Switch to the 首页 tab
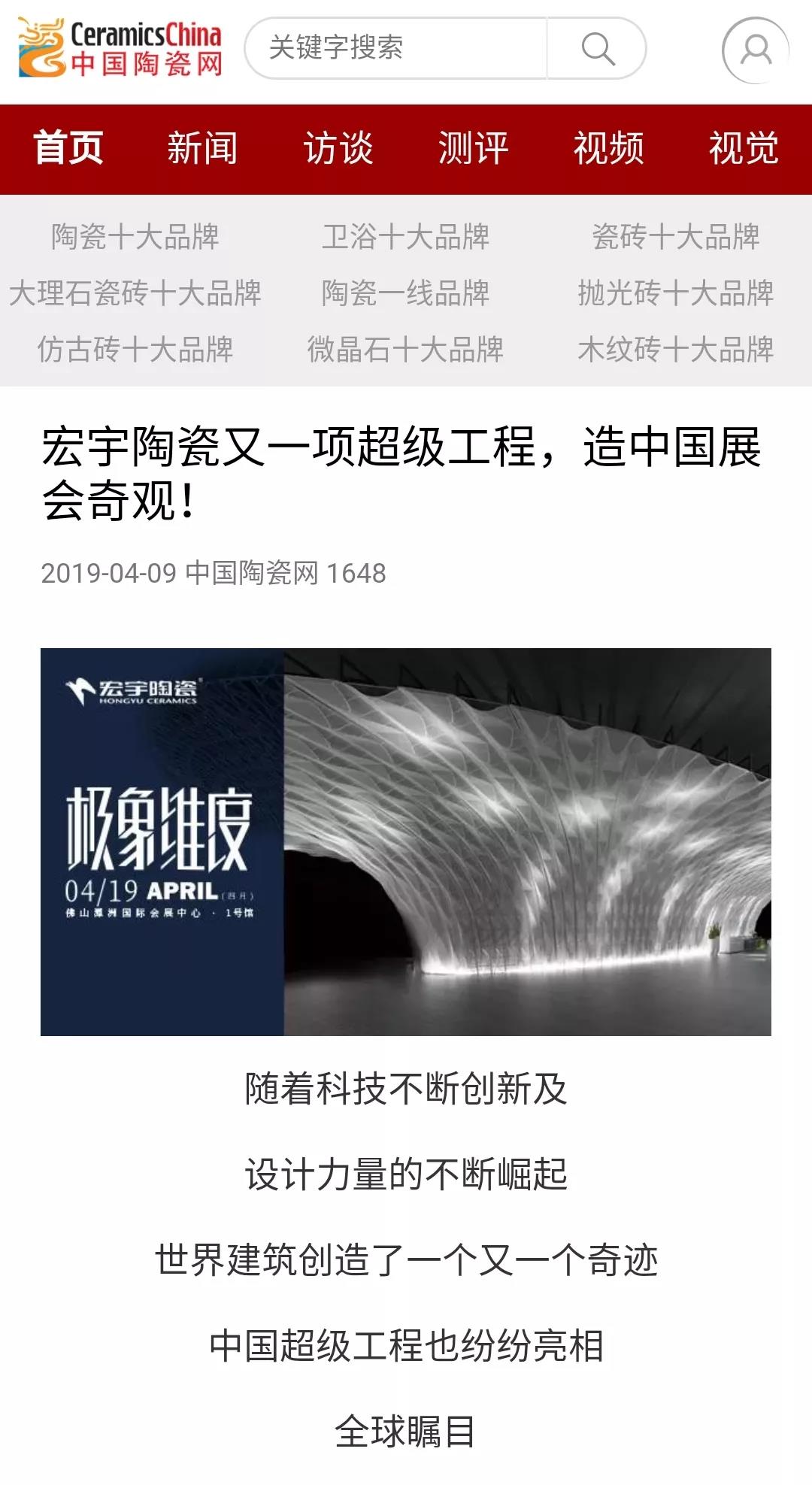This screenshot has width=812, height=1485. (x=68, y=147)
